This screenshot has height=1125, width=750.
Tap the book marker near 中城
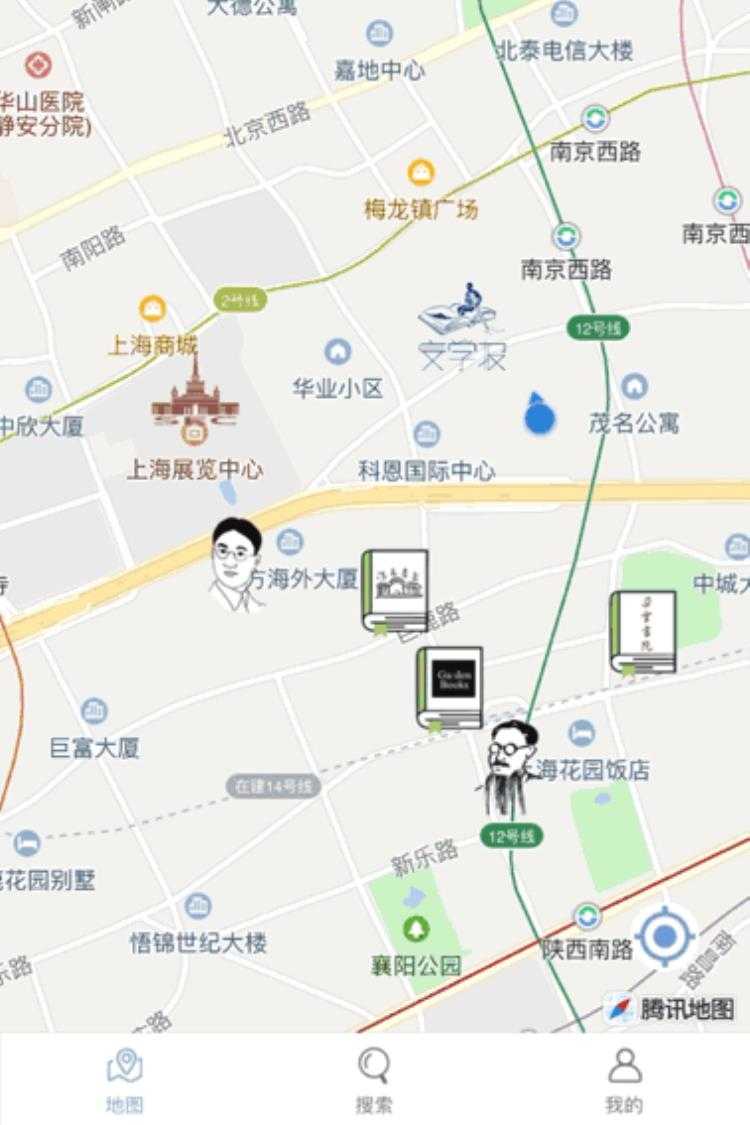643,633
